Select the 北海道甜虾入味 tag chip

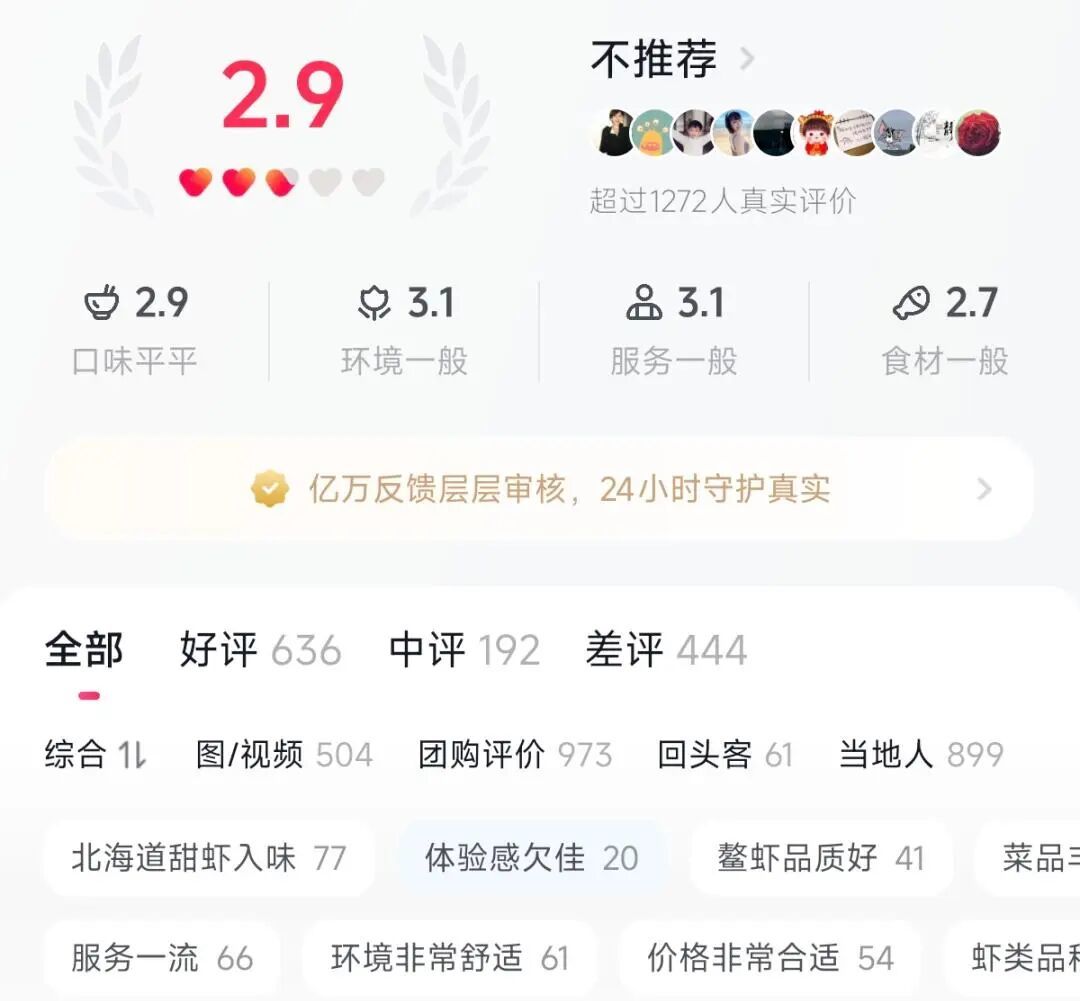pos(208,858)
